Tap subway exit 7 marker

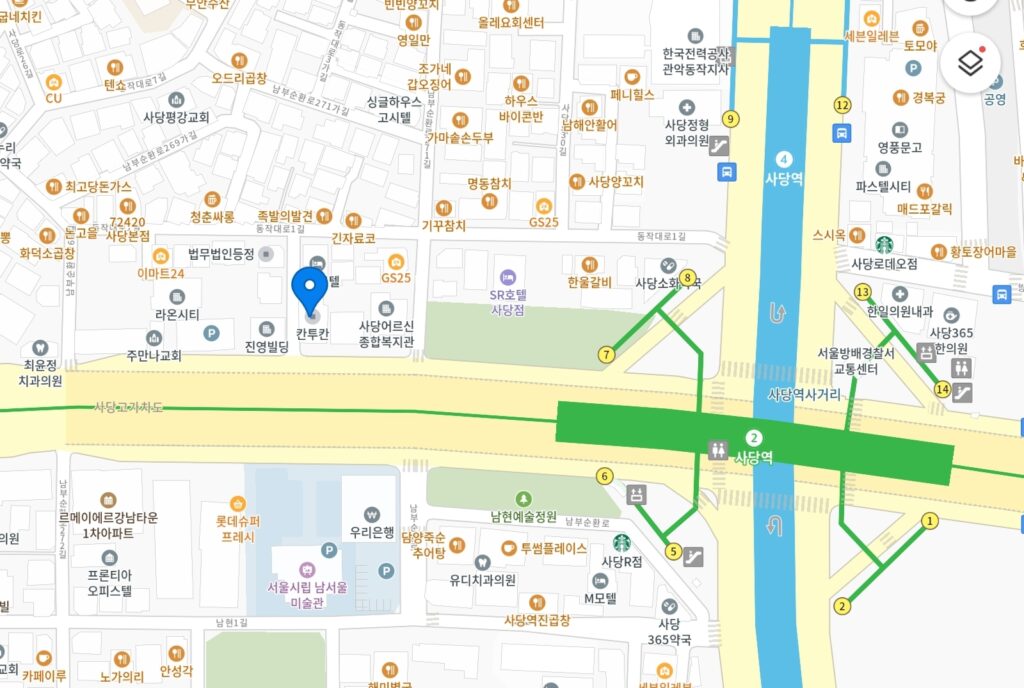click(x=606, y=354)
